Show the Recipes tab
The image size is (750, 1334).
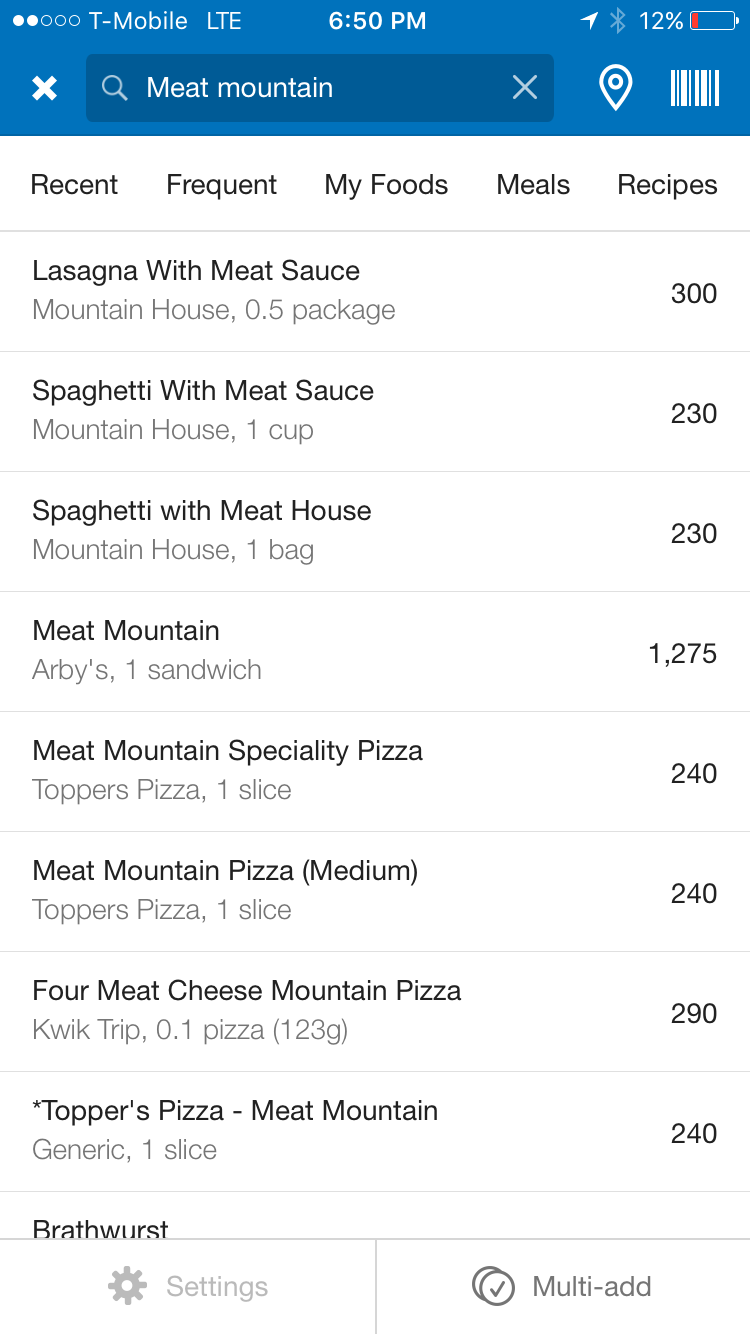coord(667,185)
